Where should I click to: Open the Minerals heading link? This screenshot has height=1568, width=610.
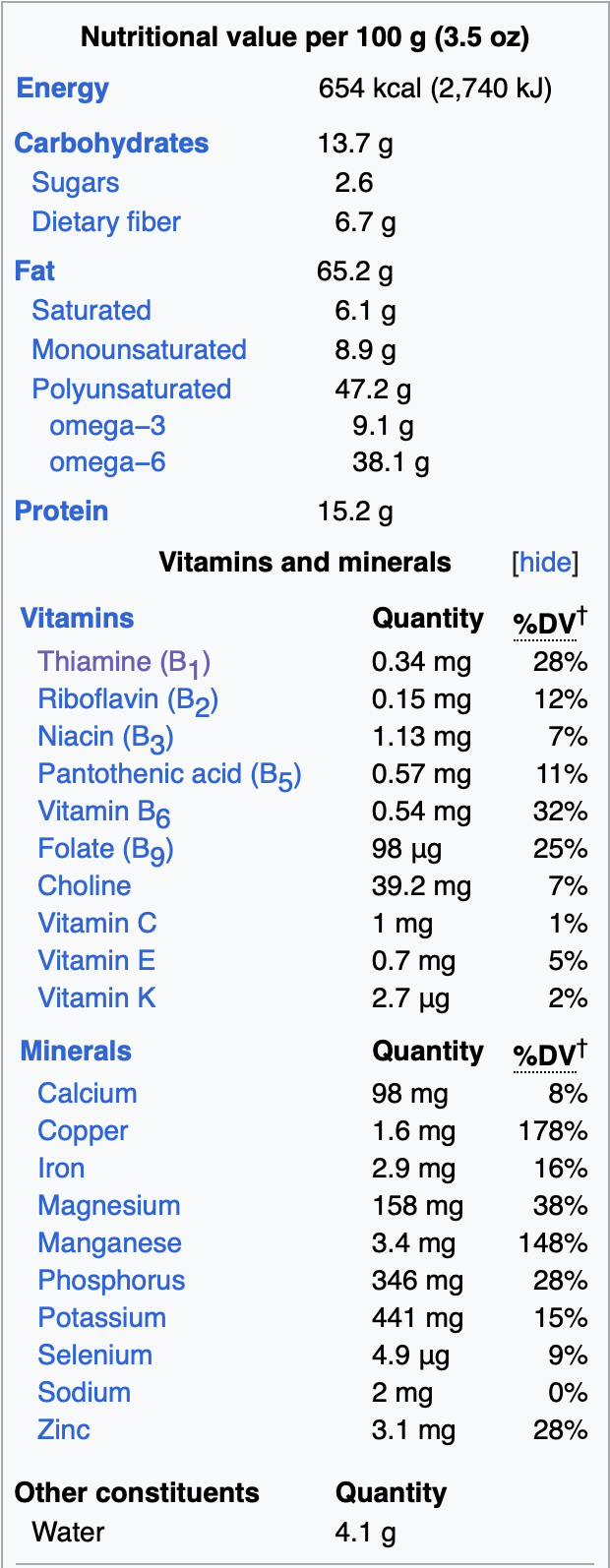coord(76,1052)
